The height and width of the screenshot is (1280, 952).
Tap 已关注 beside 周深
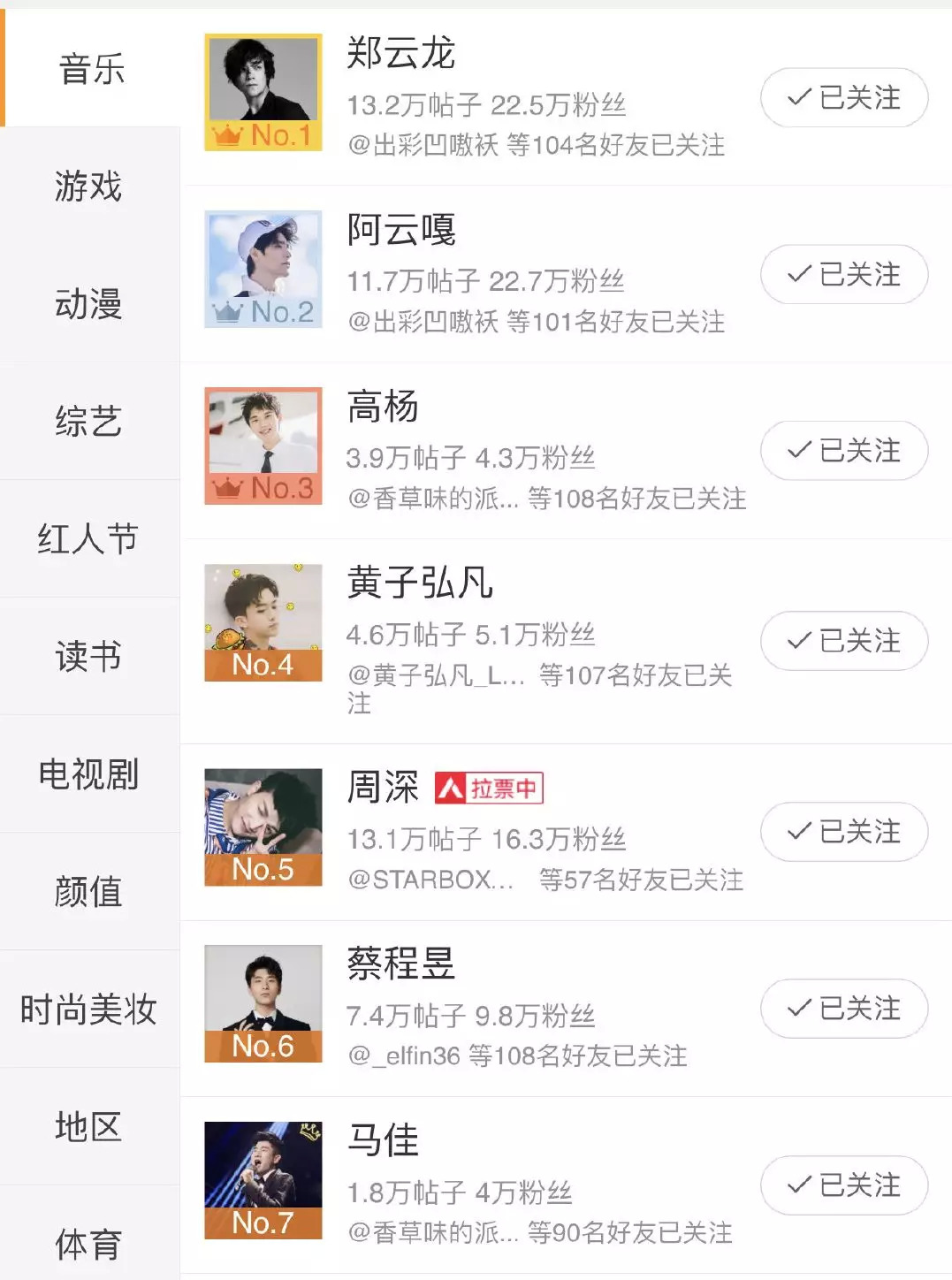pyautogui.click(x=843, y=832)
